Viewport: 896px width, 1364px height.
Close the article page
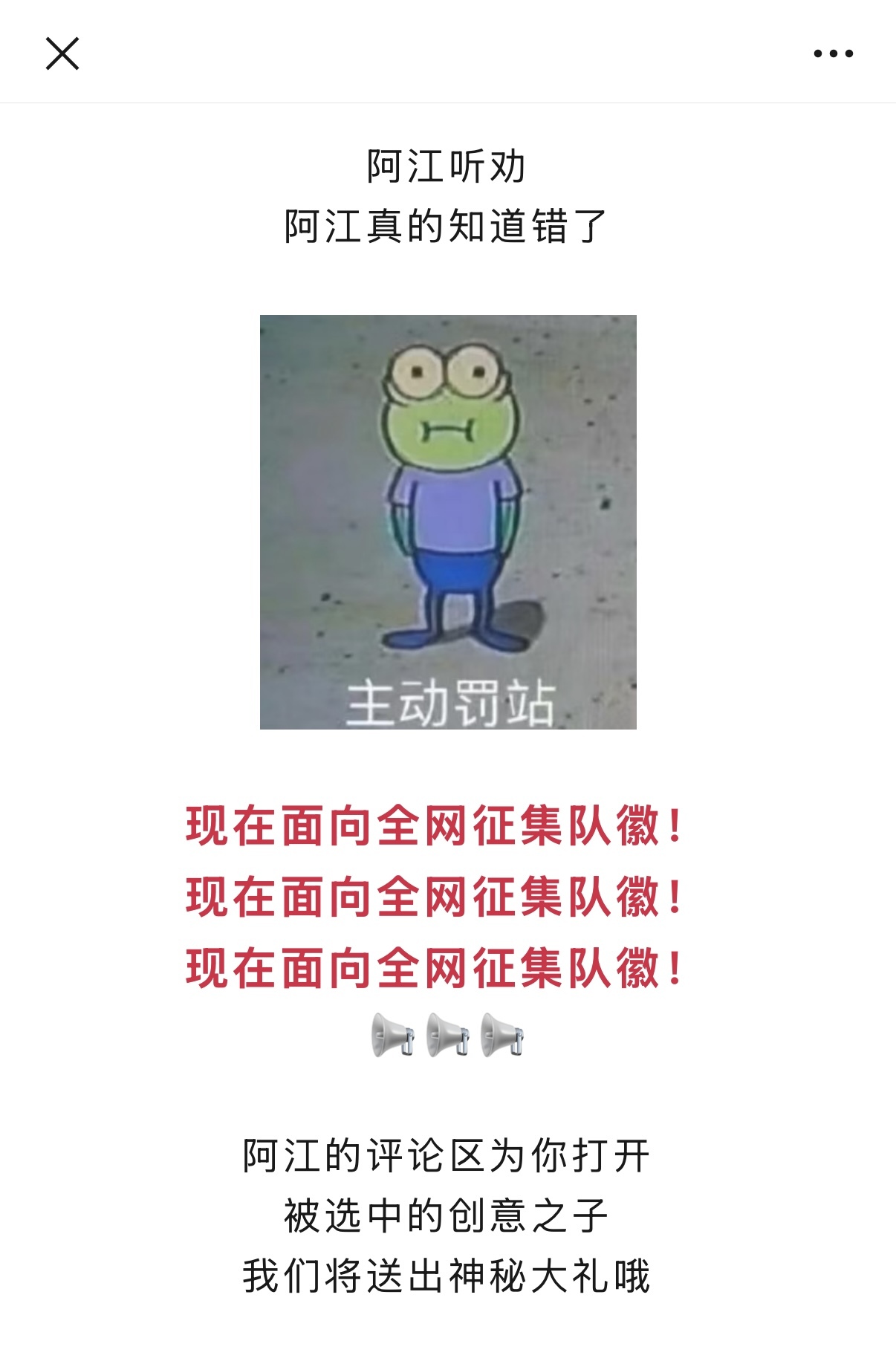pyautogui.click(x=62, y=53)
